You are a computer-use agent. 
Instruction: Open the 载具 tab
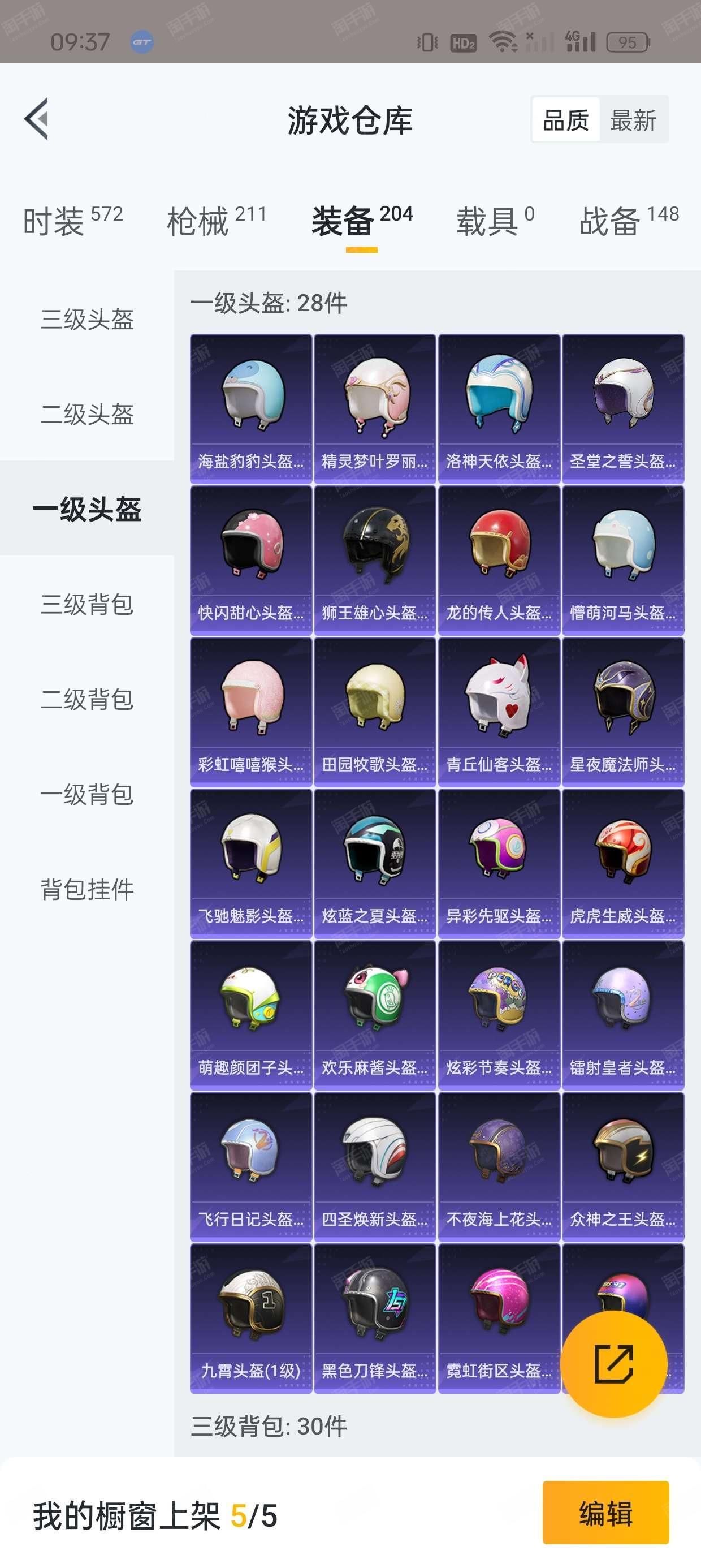tap(495, 221)
